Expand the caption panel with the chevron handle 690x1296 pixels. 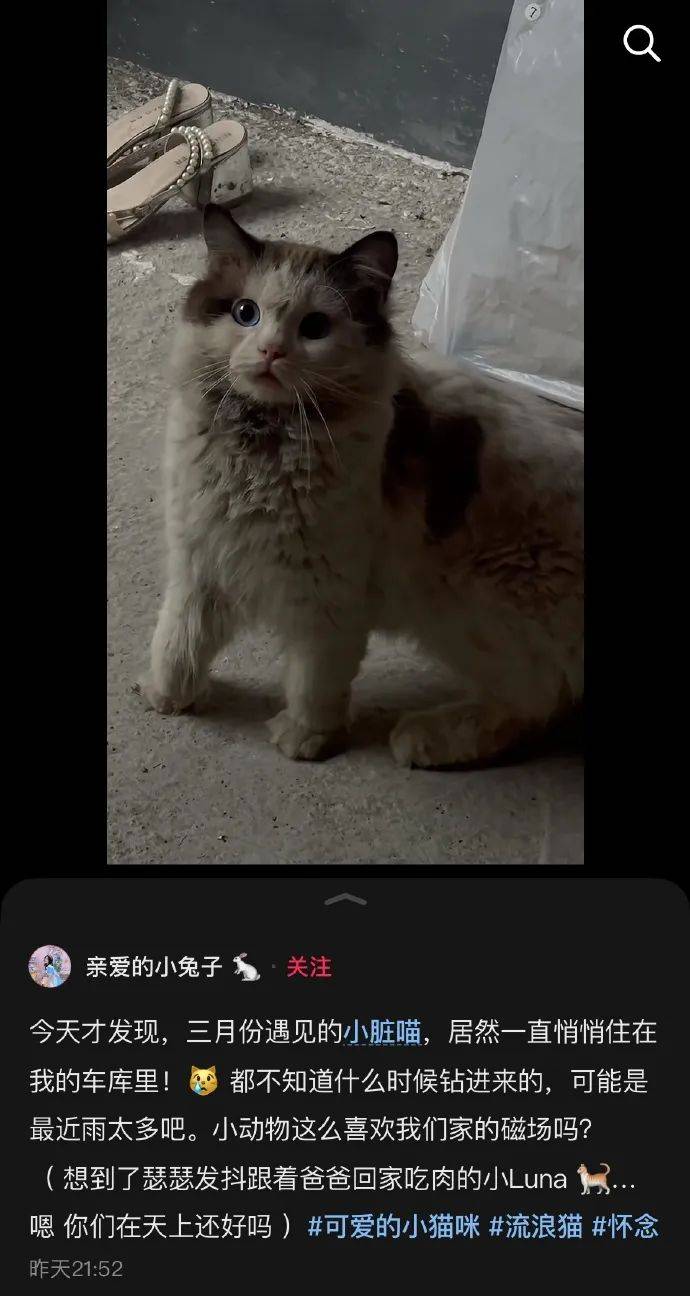[x=345, y=900]
